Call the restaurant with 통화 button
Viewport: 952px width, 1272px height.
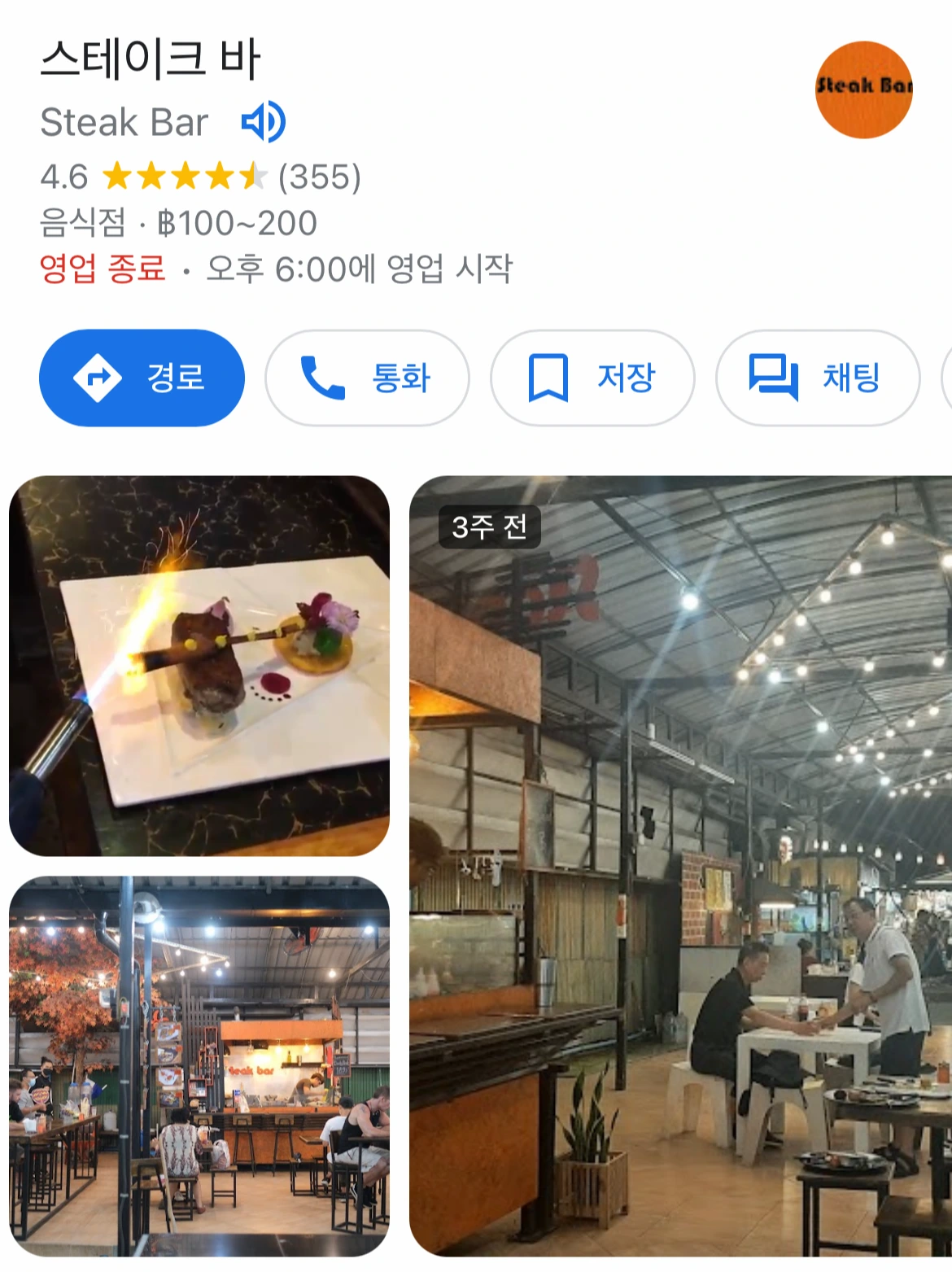tap(367, 378)
